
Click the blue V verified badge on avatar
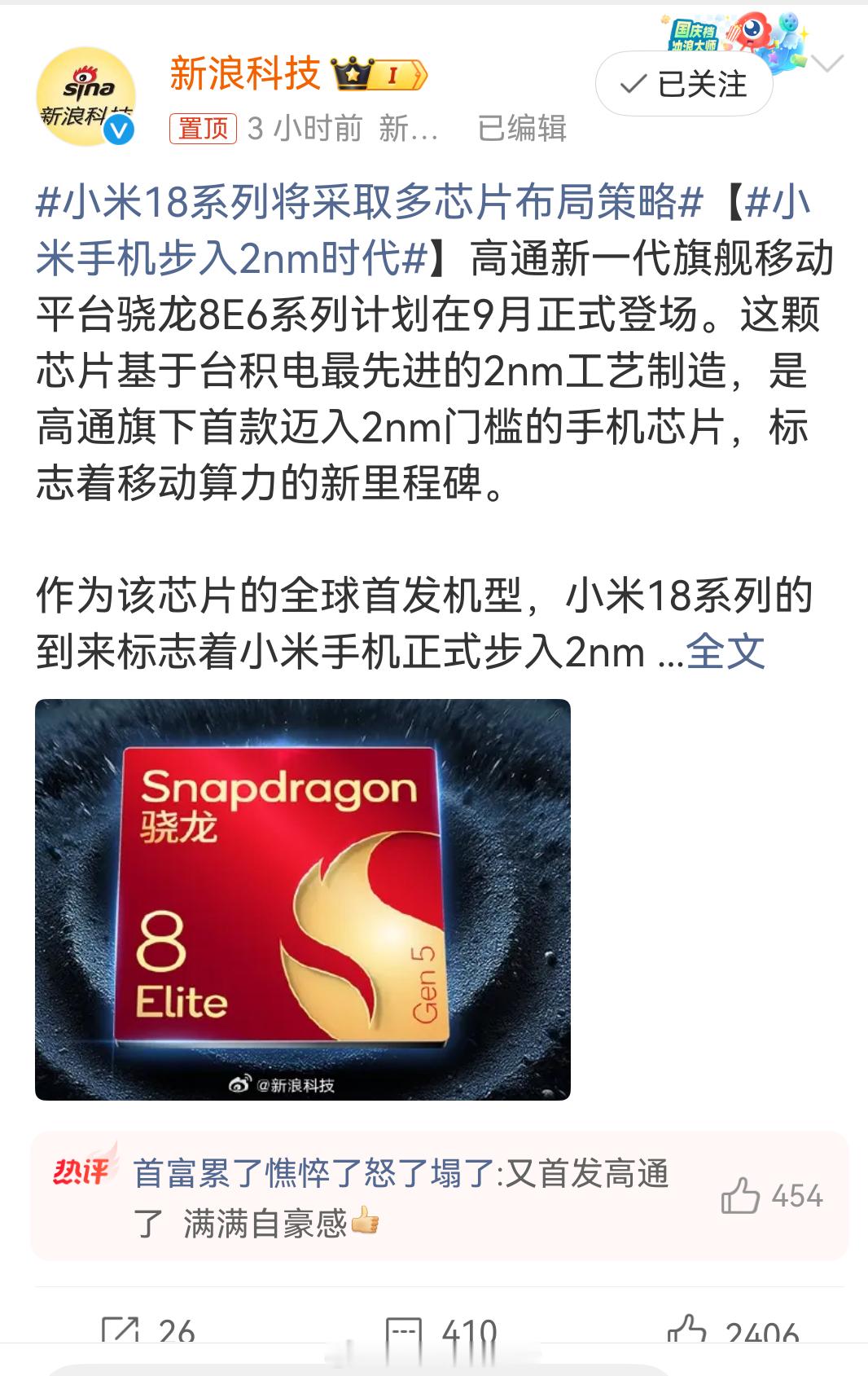pos(119,127)
